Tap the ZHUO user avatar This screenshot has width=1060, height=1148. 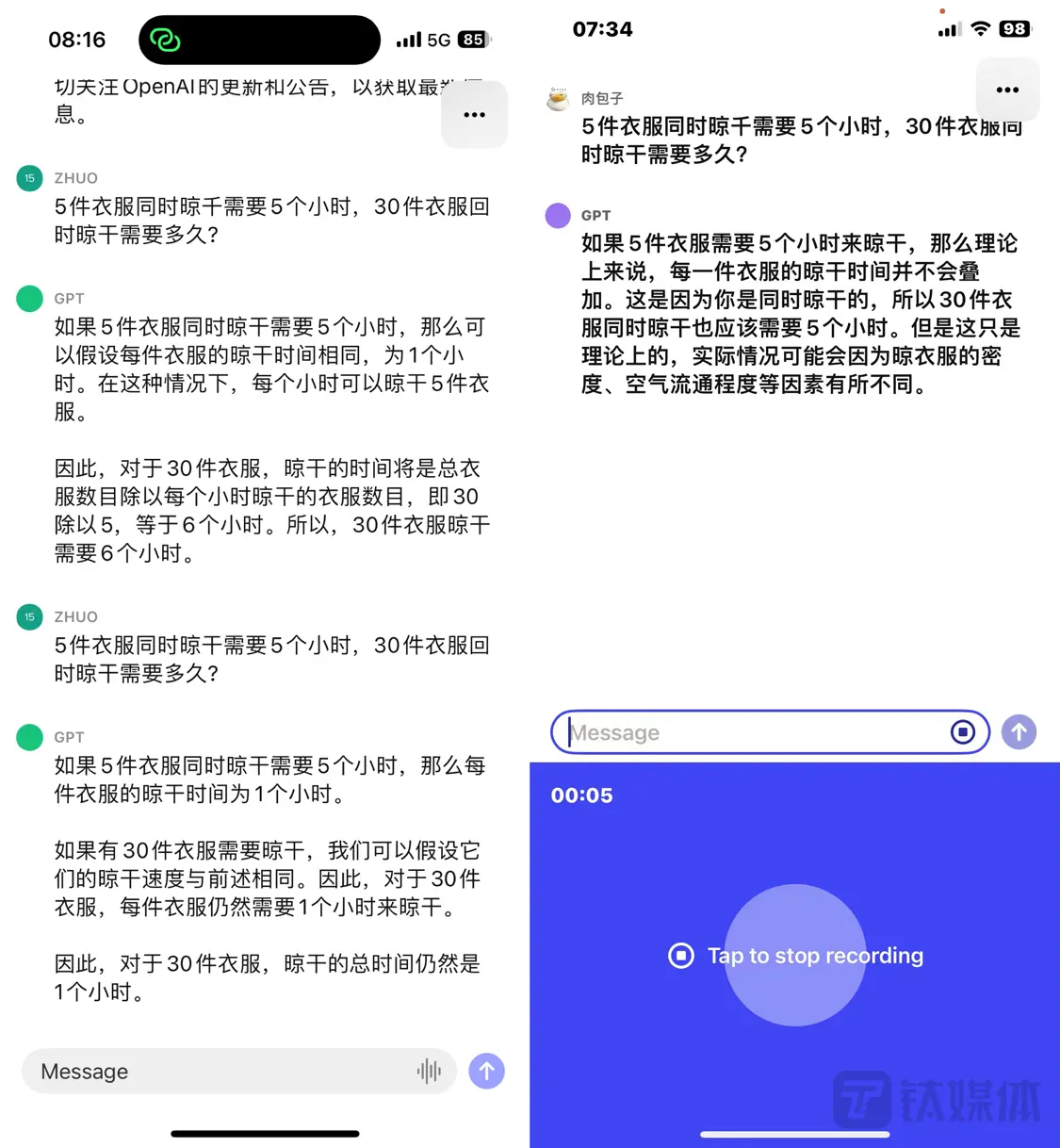[29, 178]
